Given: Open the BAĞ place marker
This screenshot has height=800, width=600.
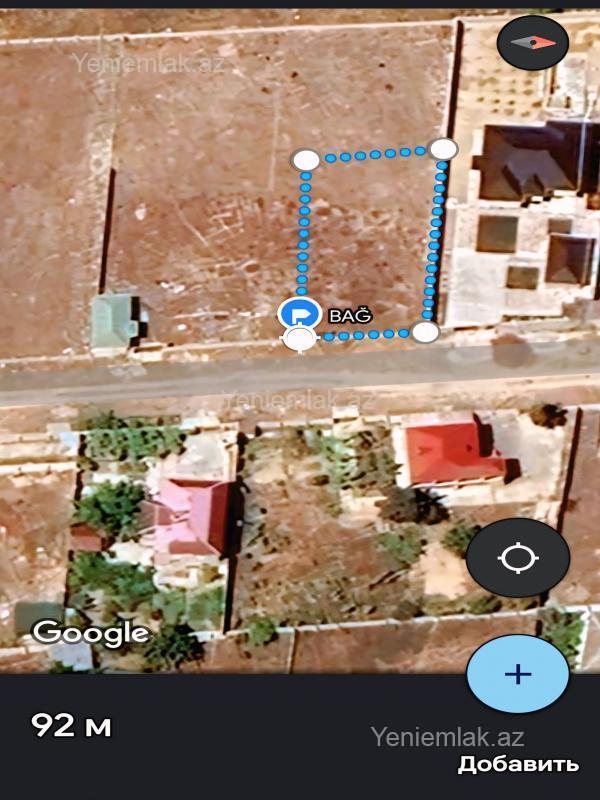Looking at the screenshot, I should [298, 313].
